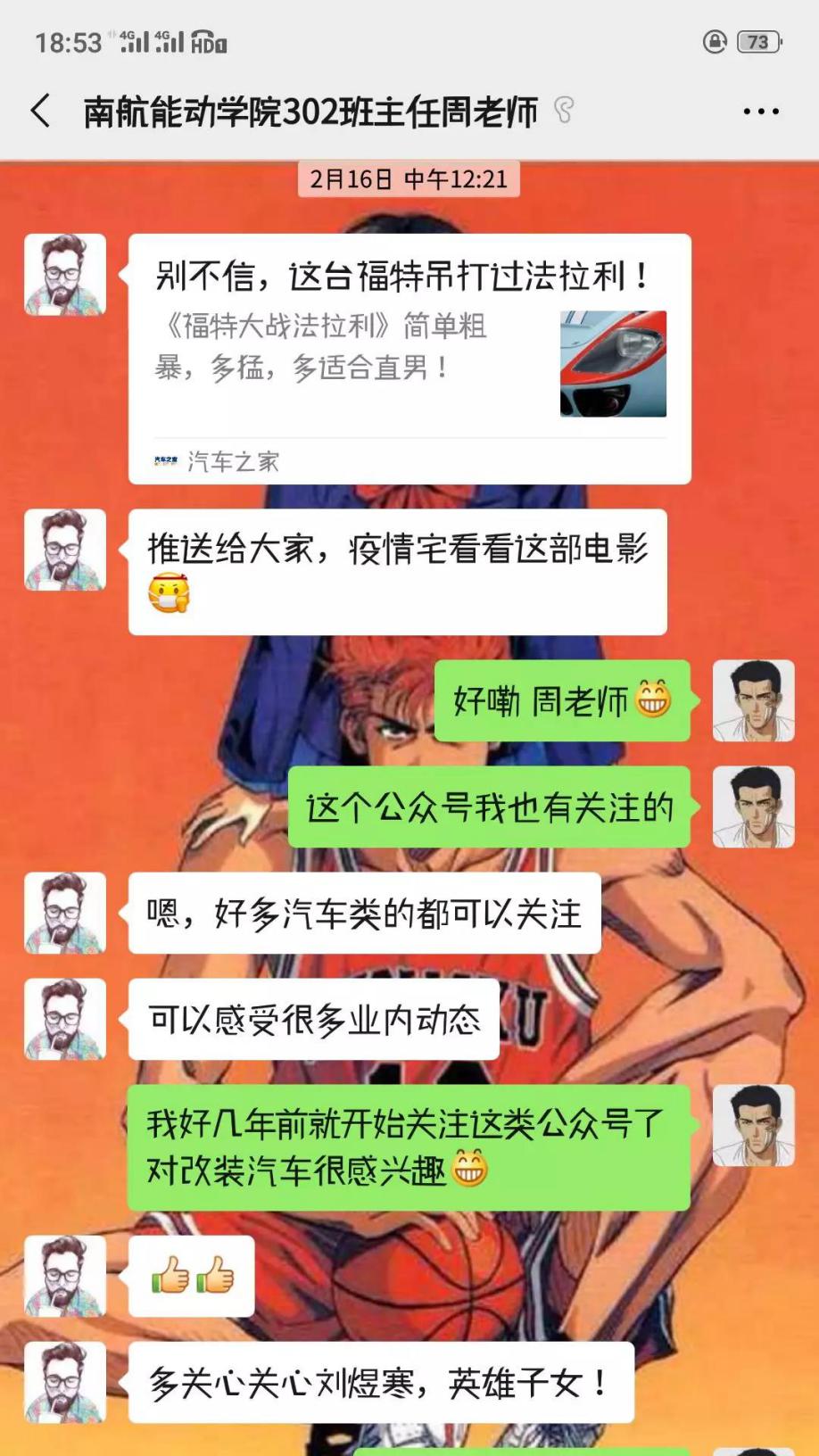Tap my avatar beside '好嘞 周老师'

(753, 700)
